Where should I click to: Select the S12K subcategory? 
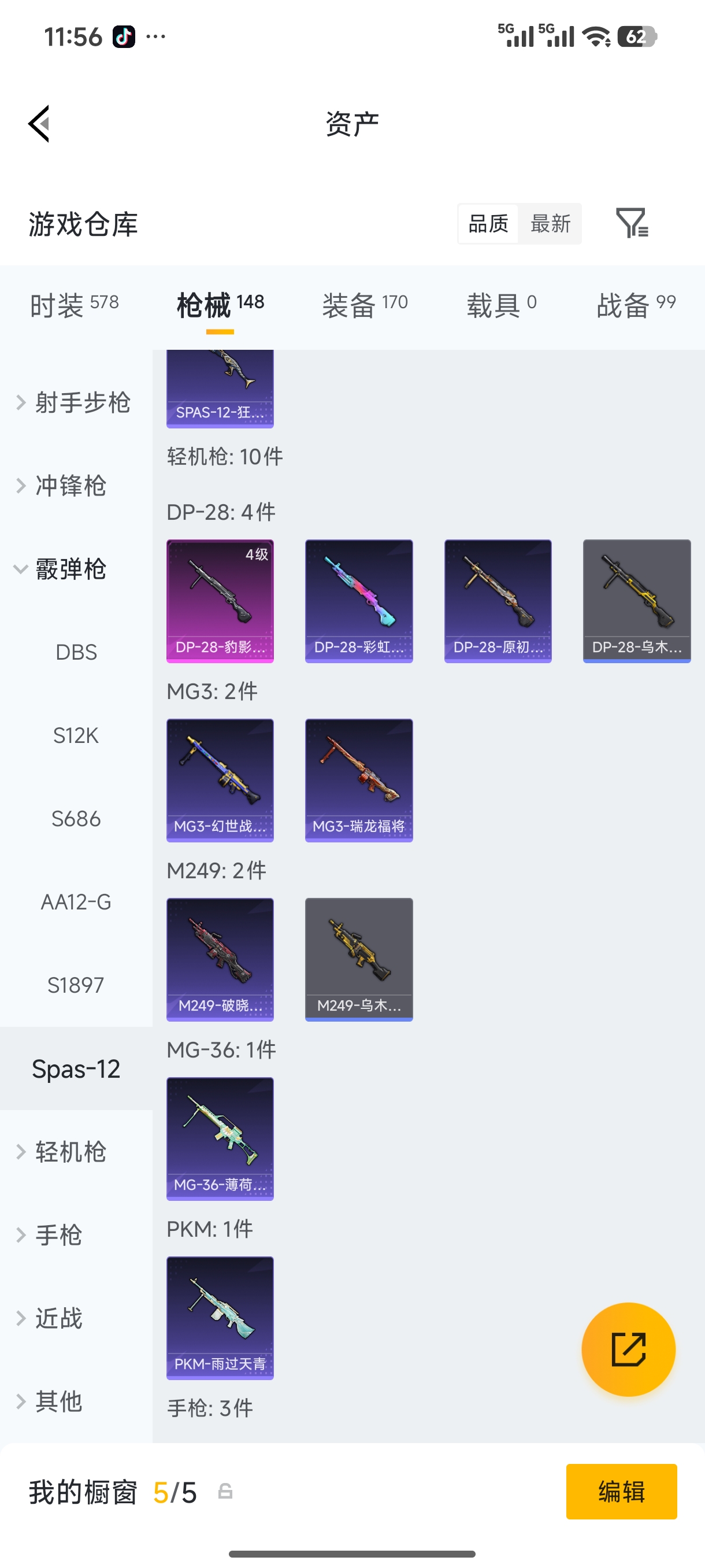76,735
